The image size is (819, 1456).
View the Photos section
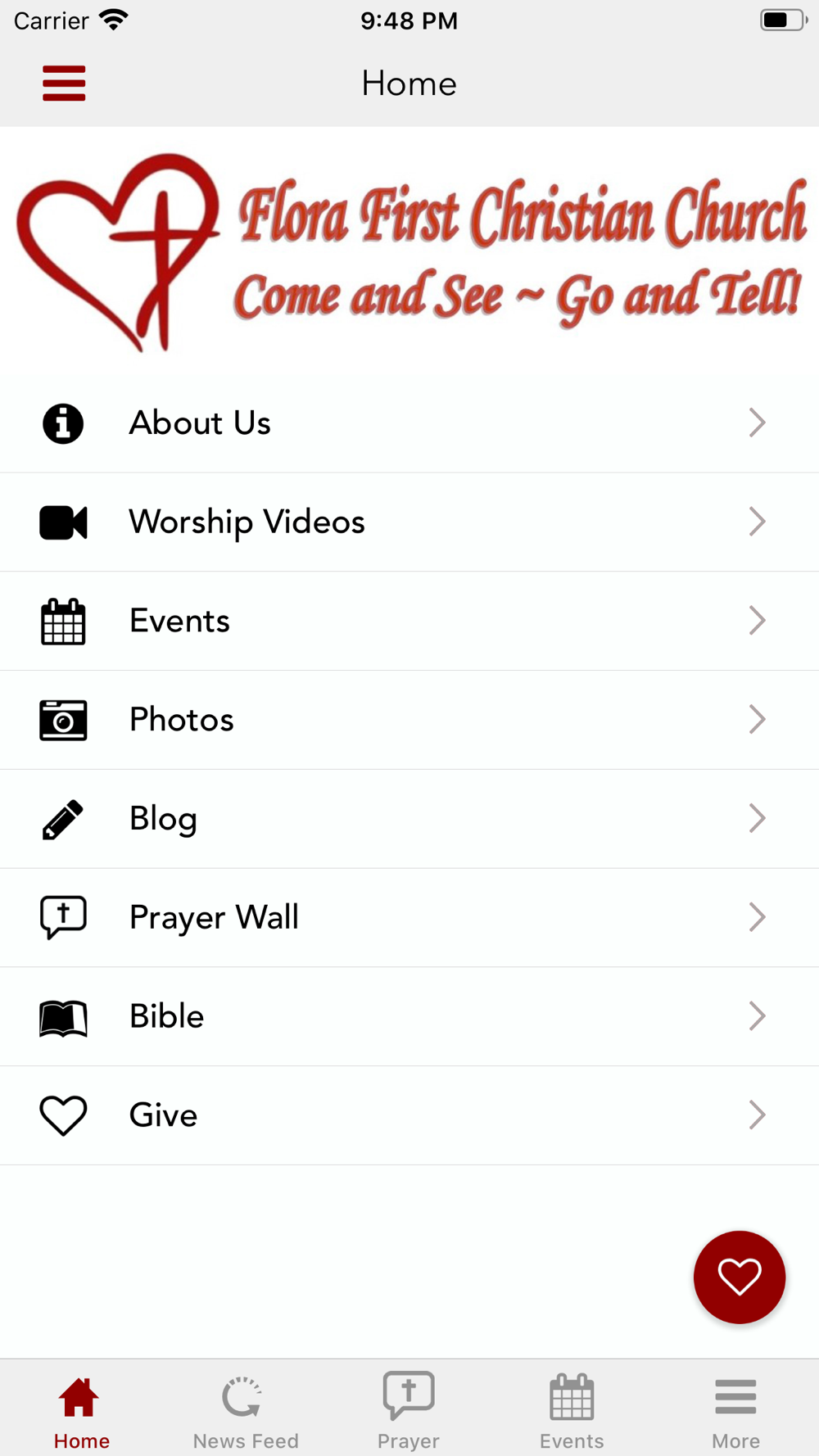(x=409, y=721)
